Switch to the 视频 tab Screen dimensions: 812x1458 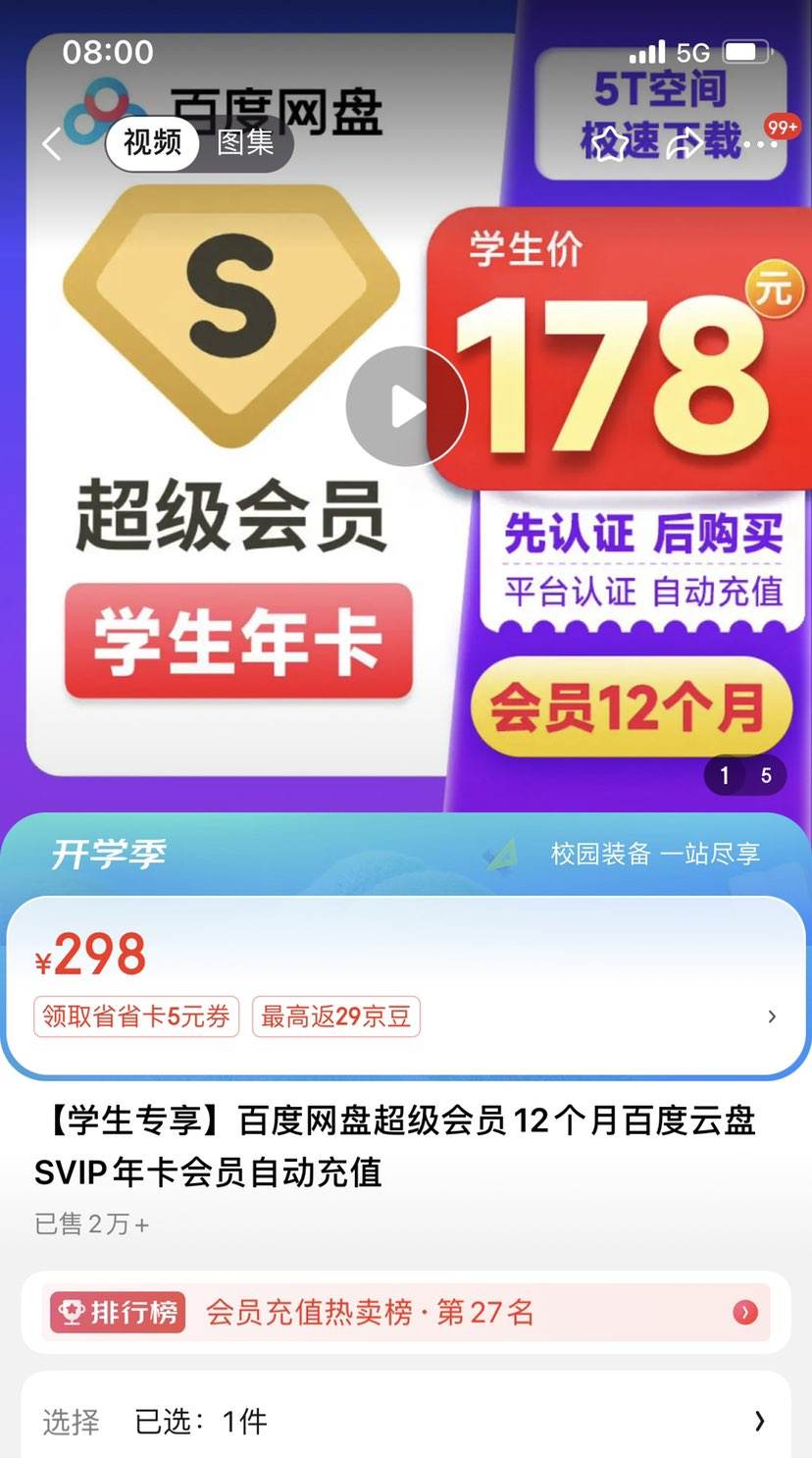click(153, 143)
